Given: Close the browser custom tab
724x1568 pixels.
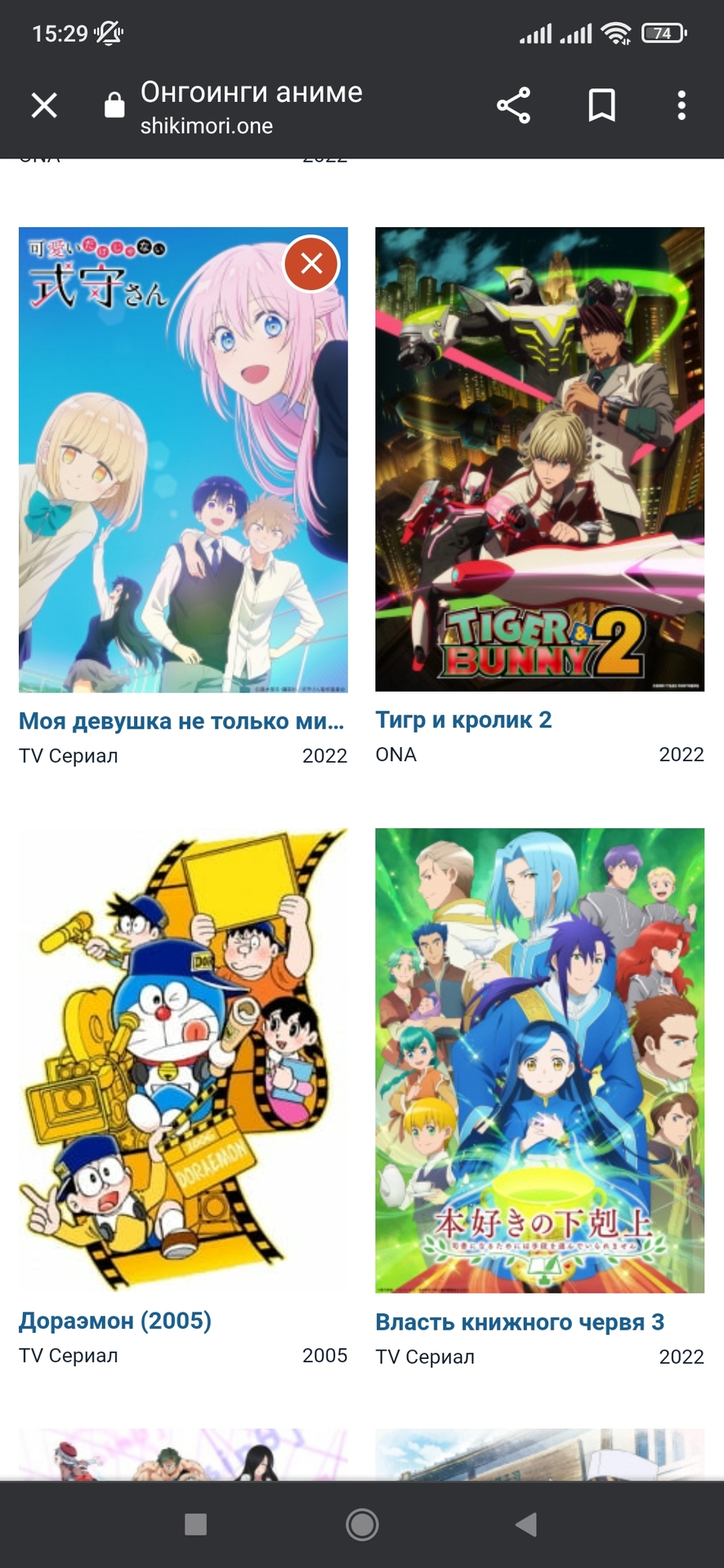Looking at the screenshot, I should pyautogui.click(x=44, y=105).
